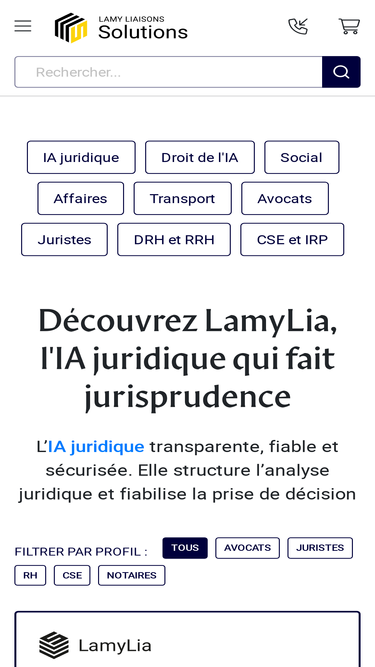The width and height of the screenshot is (375, 667).
Task: Filter profiles by NOTAIRES
Action: (132, 576)
